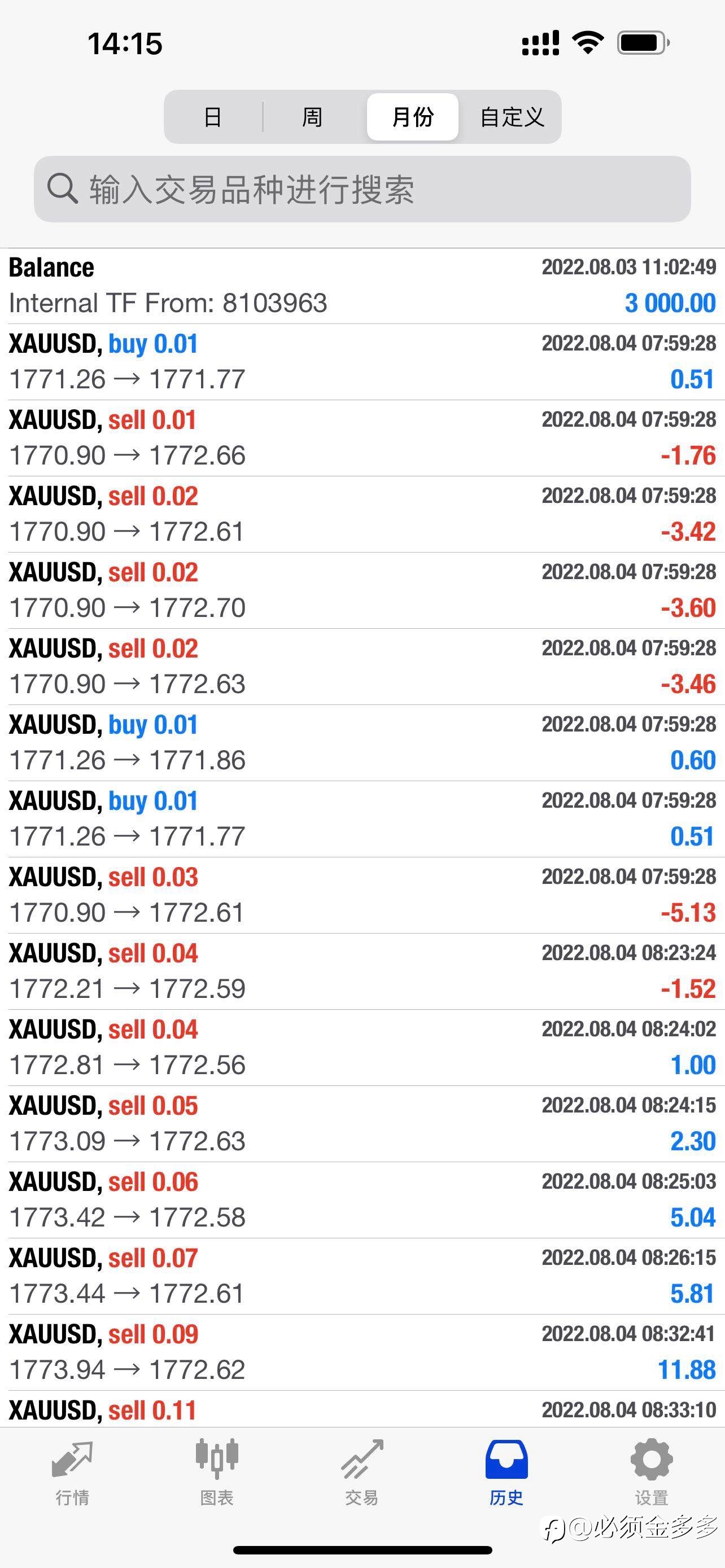The image size is (725, 1568).
Task: View the sell 0.07 trade with 5.81 profit
Action: 362,1276
